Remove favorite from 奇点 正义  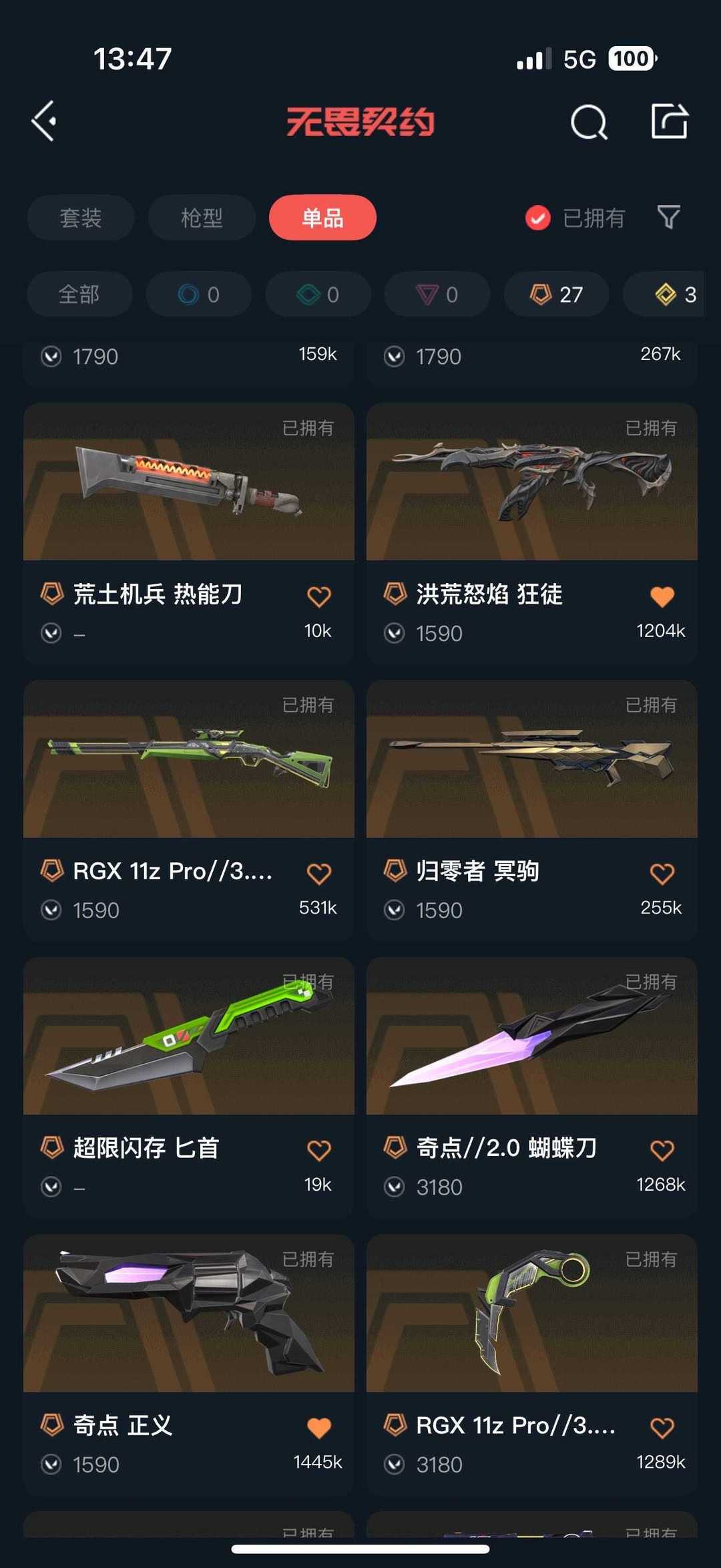(x=319, y=1428)
